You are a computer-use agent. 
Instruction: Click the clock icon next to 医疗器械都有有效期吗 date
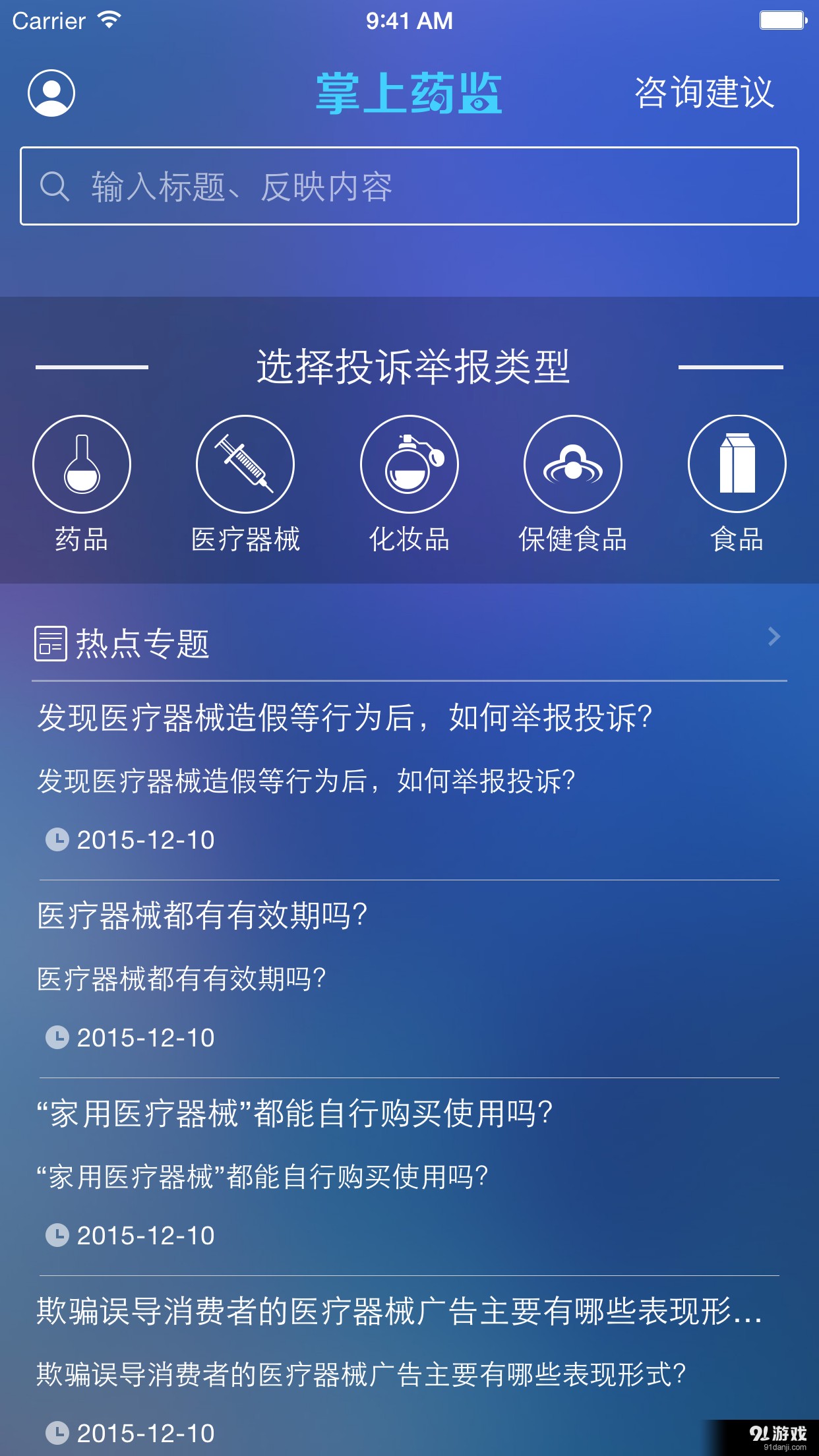[57, 1037]
